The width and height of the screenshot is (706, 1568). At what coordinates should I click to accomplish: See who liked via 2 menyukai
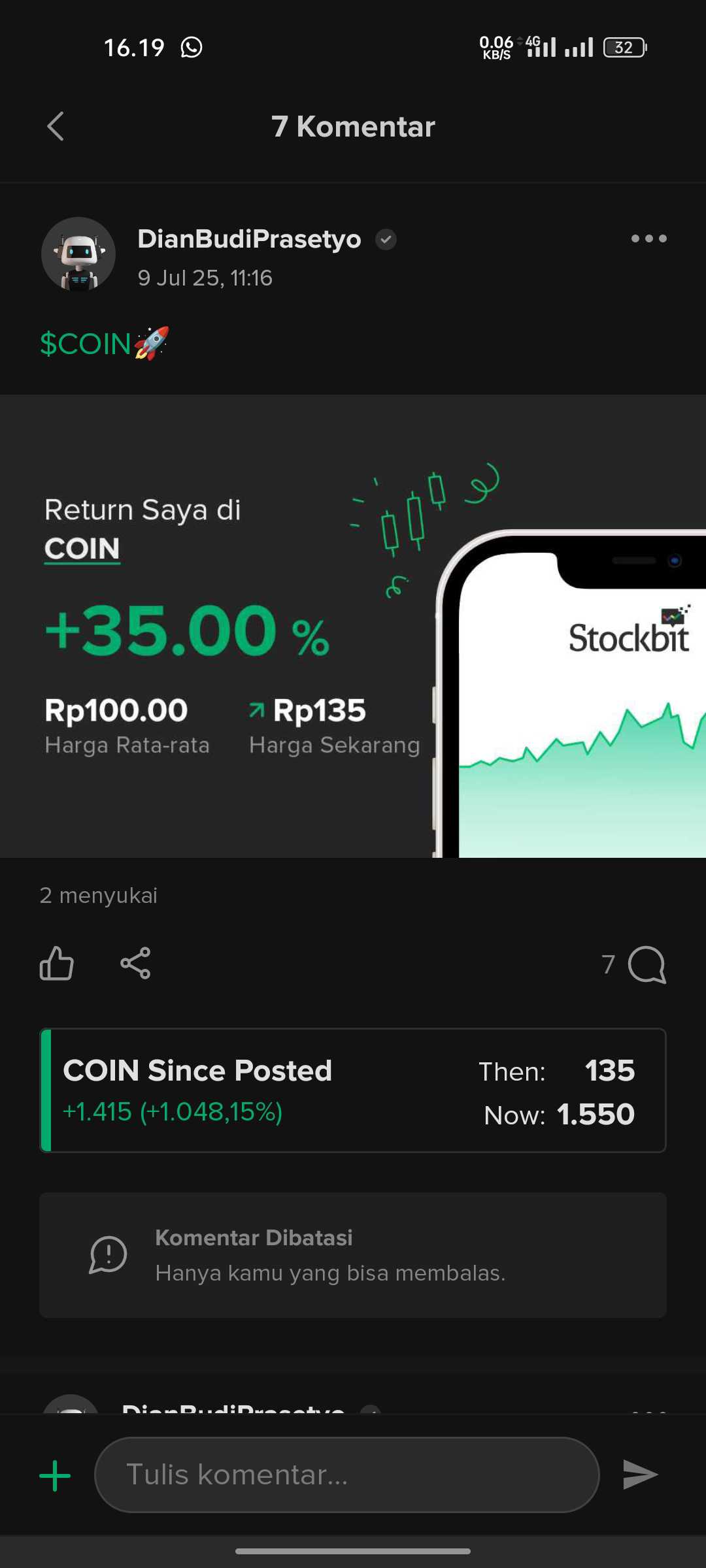(x=99, y=895)
